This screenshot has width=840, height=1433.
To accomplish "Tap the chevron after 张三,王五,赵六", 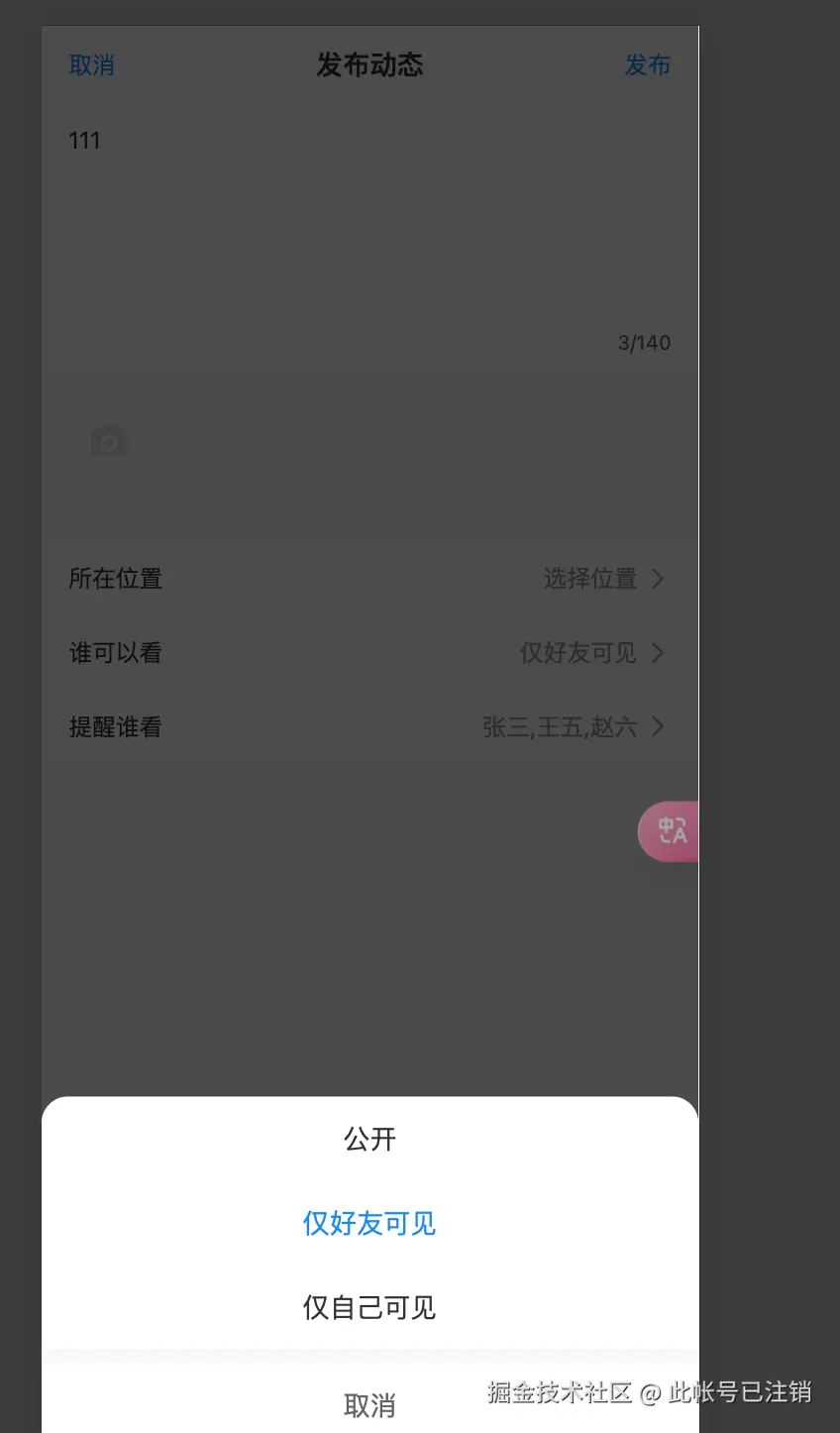I will [x=657, y=727].
